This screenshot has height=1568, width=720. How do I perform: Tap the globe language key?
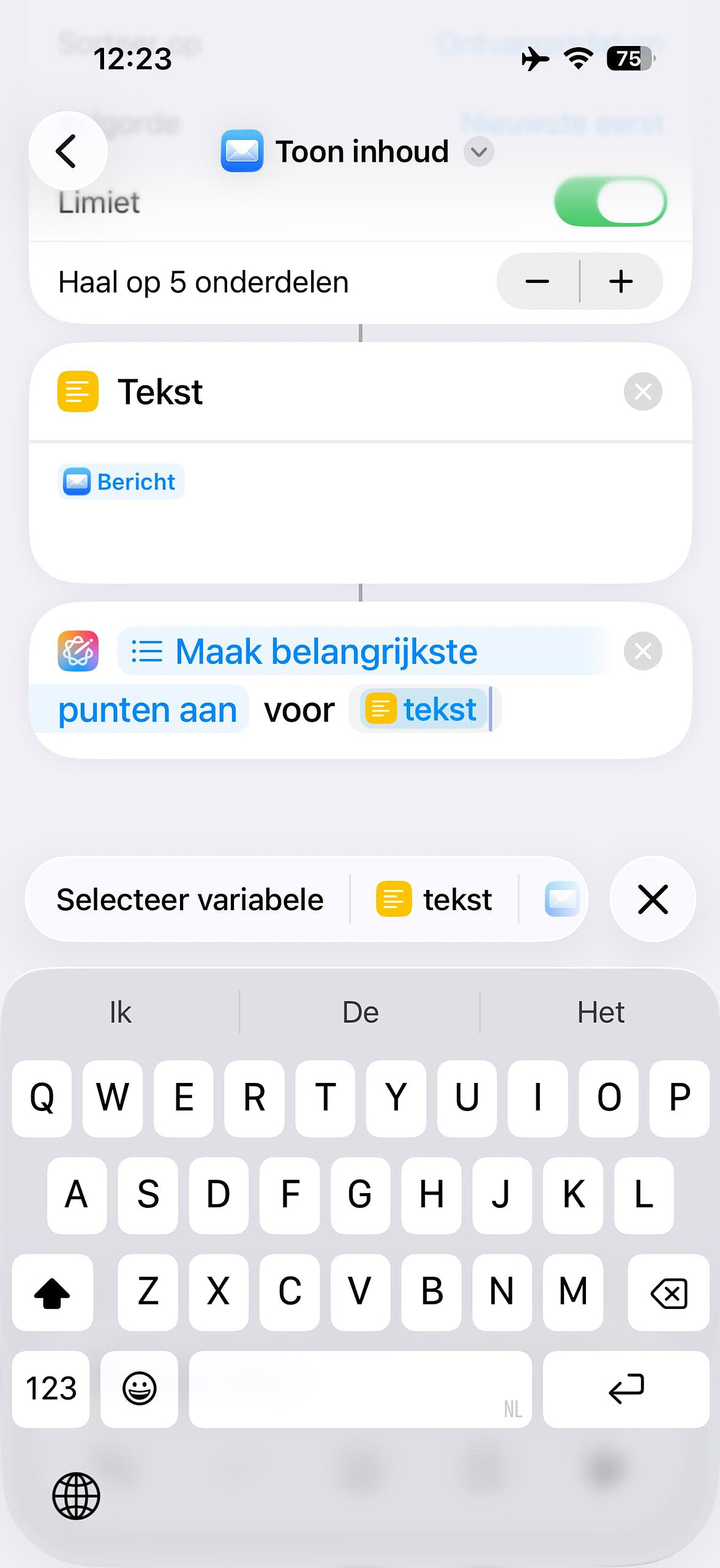[x=76, y=1496]
